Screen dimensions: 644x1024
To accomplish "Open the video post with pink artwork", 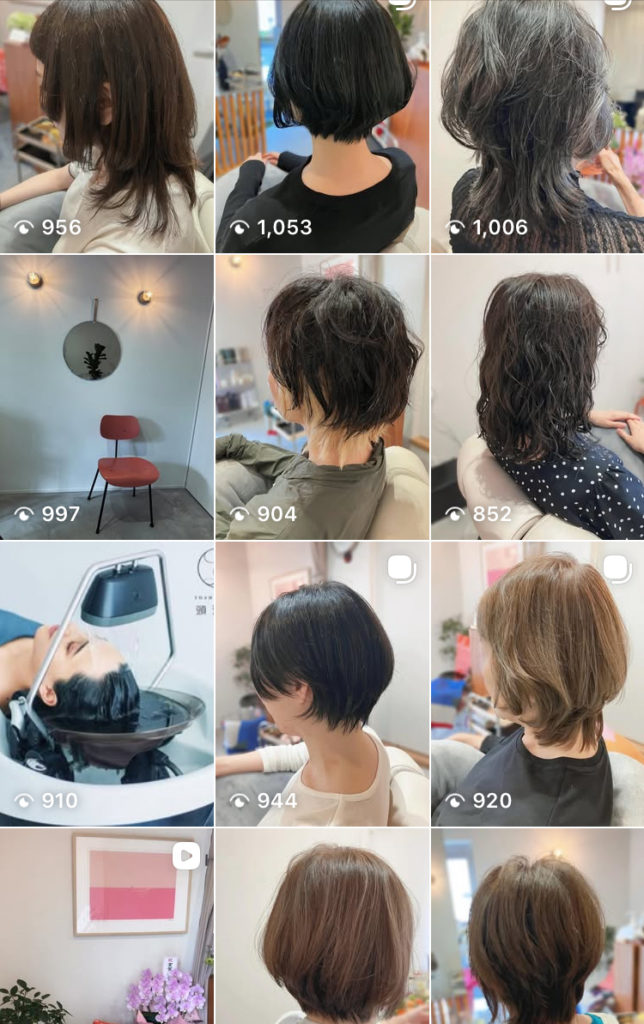I will click(106, 927).
